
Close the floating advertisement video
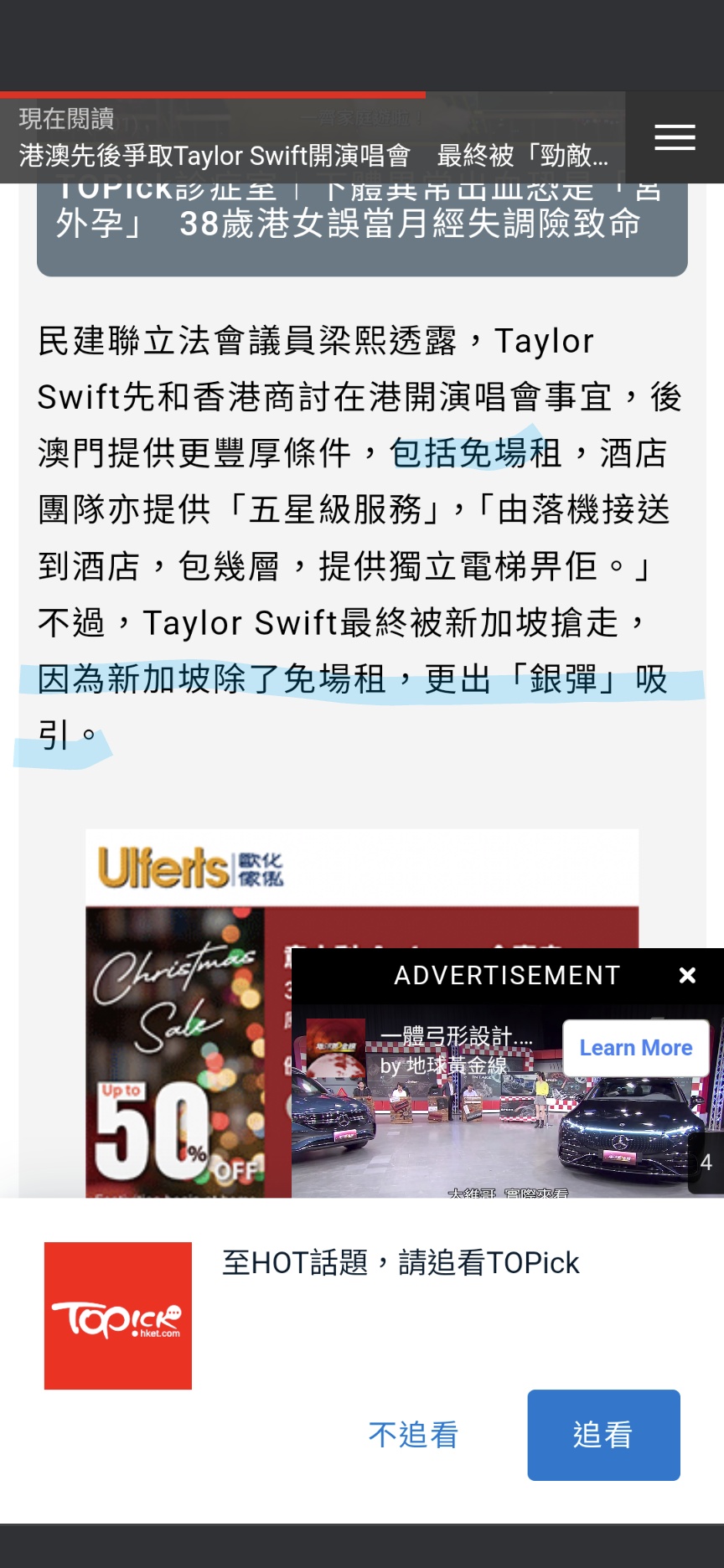tap(687, 975)
